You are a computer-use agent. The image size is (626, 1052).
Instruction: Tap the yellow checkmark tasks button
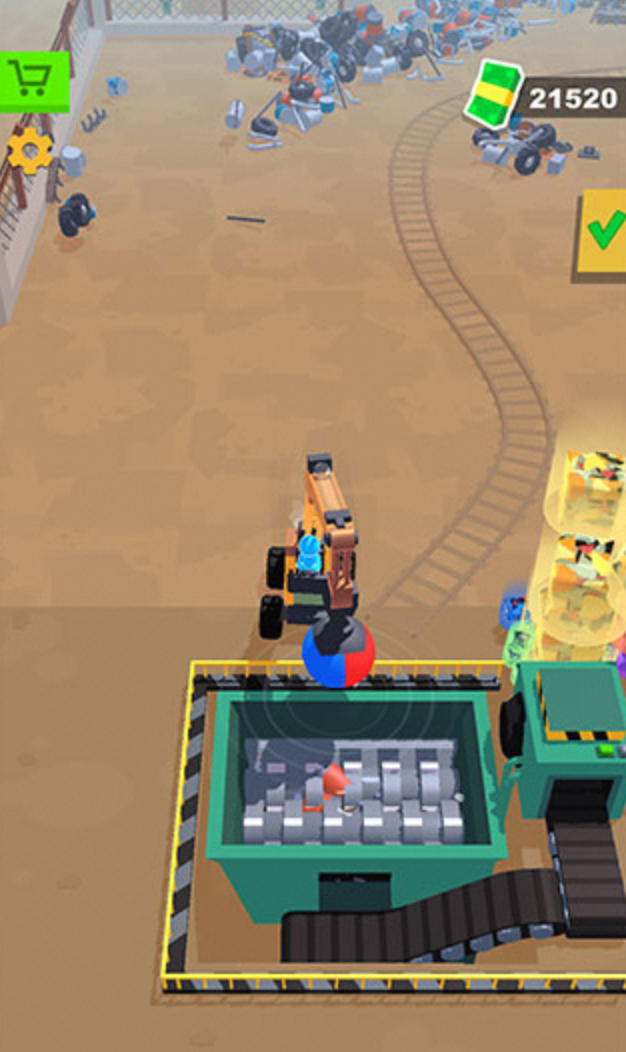tap(603, 231)
